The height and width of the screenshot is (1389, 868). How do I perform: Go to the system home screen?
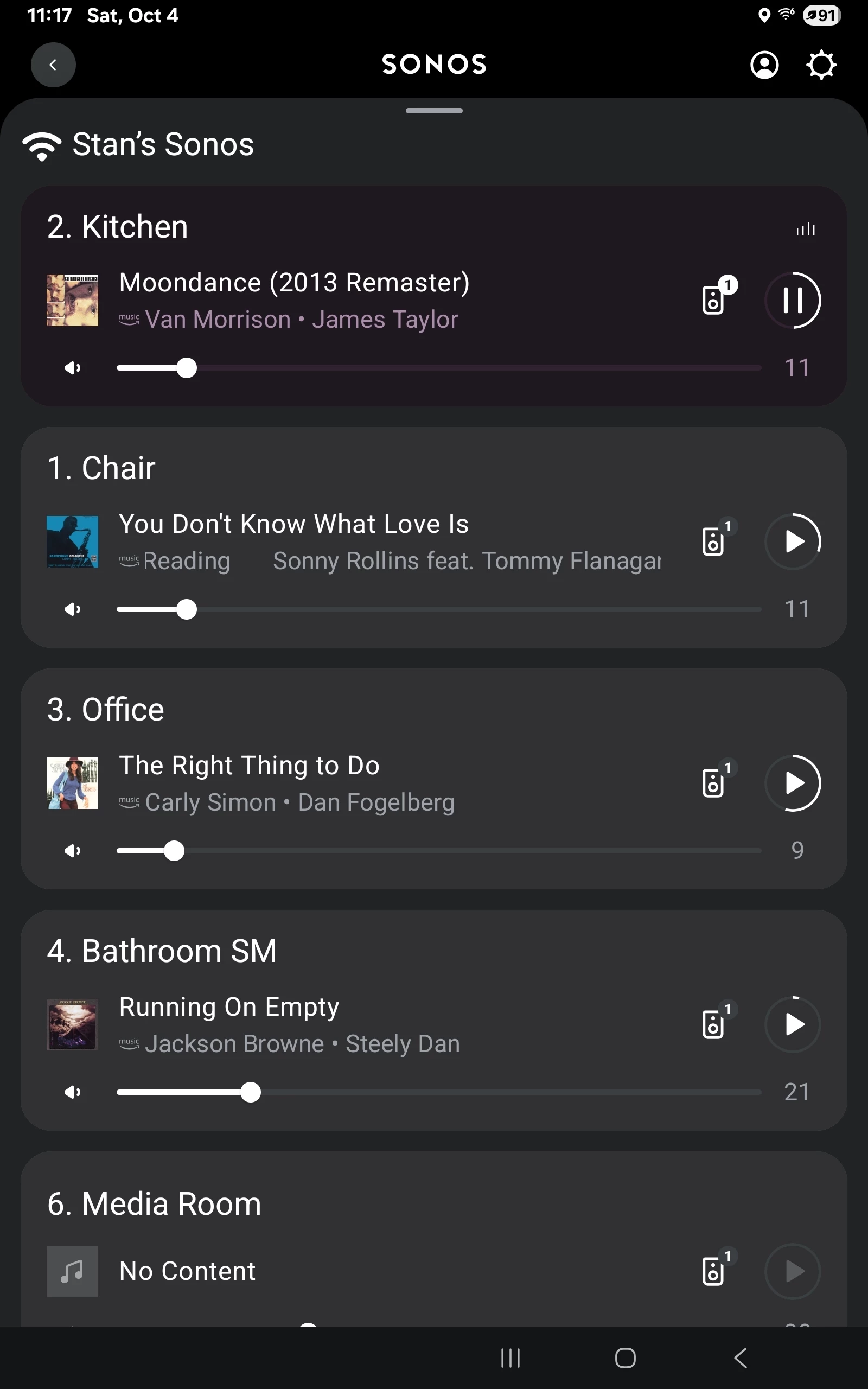coord(625,1358)
